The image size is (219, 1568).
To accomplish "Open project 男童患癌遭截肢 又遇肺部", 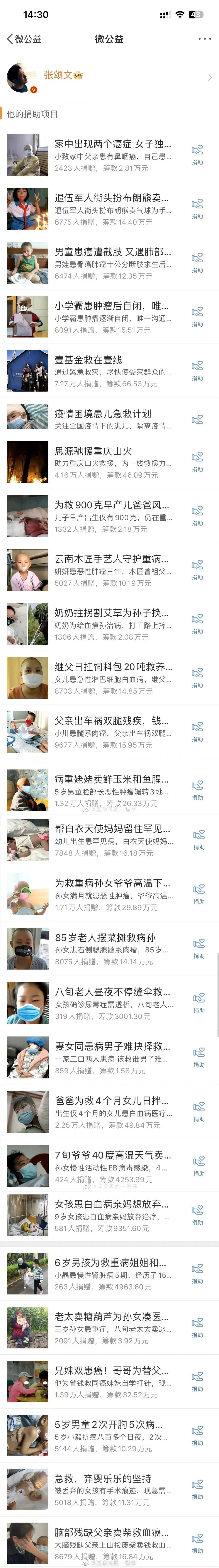I will tap(113, 252).
